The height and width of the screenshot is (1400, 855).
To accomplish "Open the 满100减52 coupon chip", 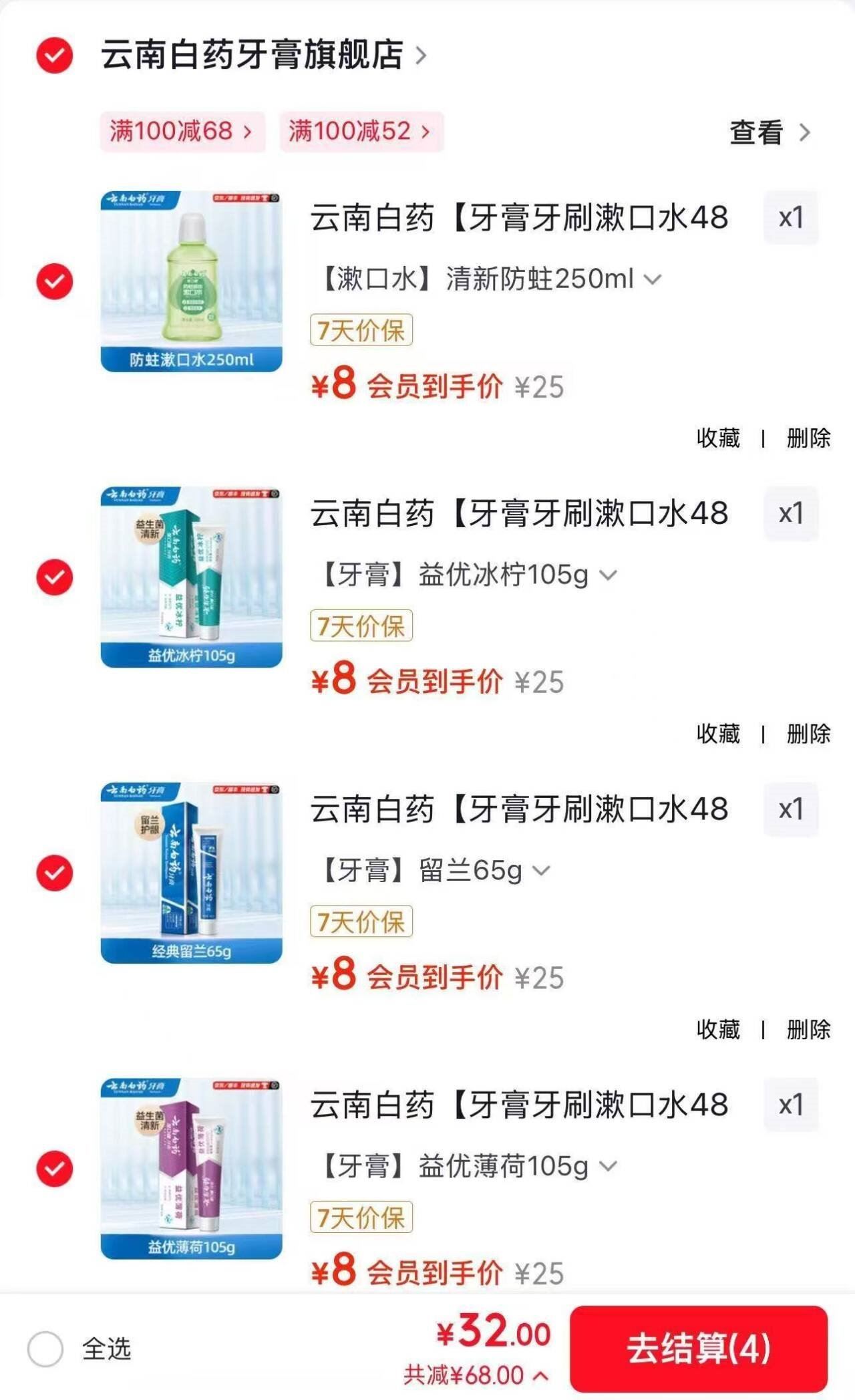I will [x=361, y=132].
